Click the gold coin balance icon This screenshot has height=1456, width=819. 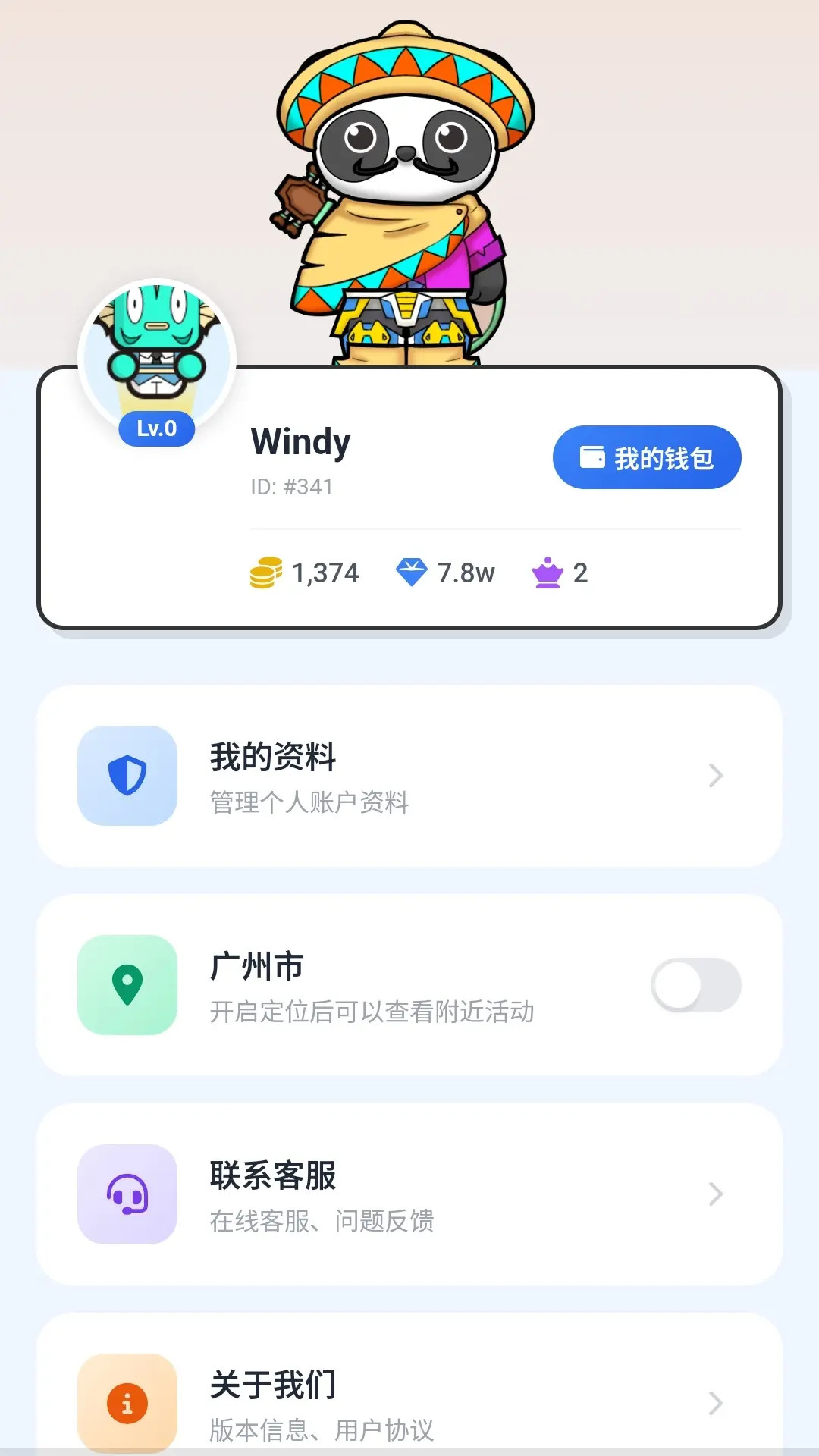click(265, 574)
